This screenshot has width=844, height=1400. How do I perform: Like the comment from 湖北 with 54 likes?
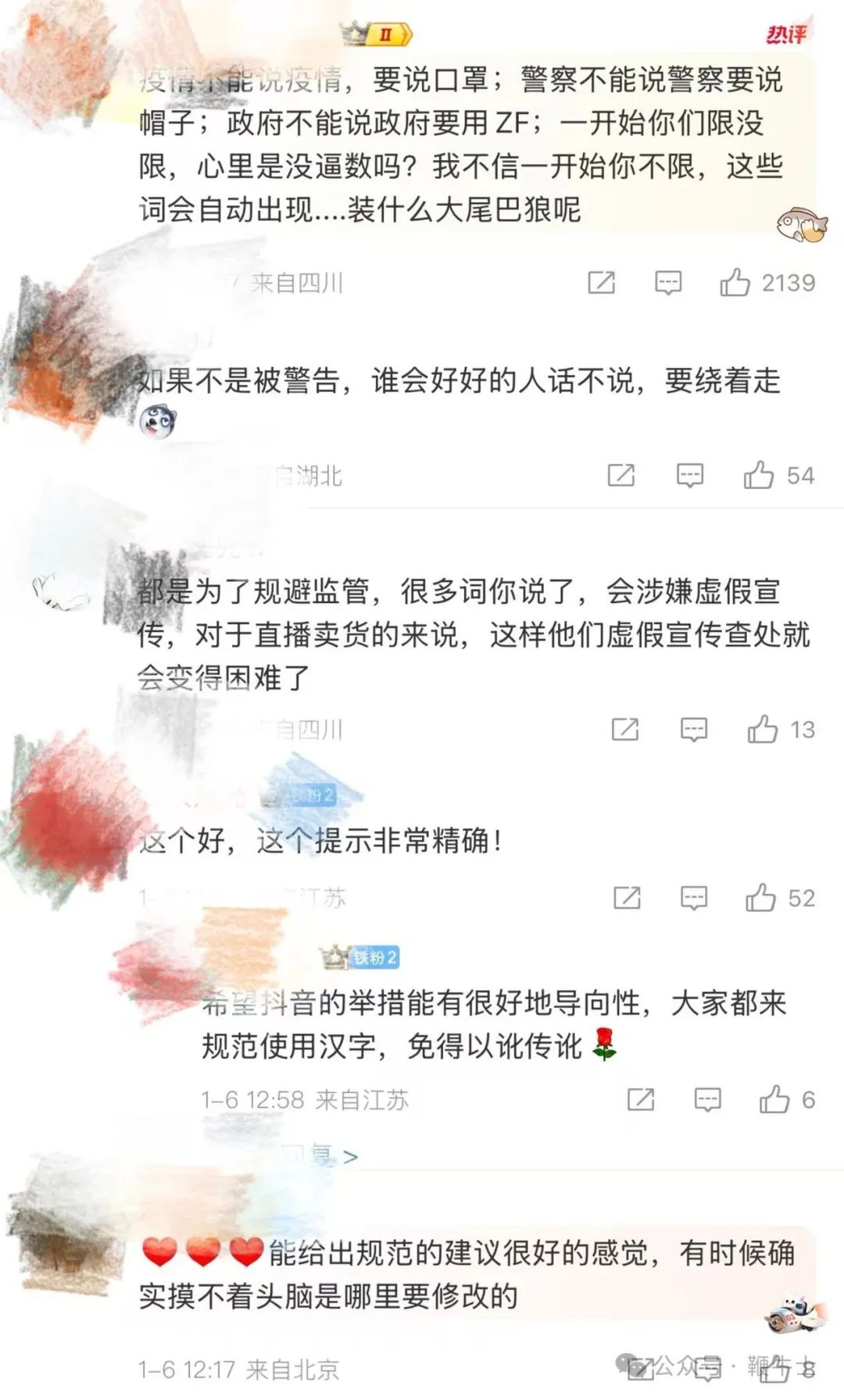coord(758,475)
